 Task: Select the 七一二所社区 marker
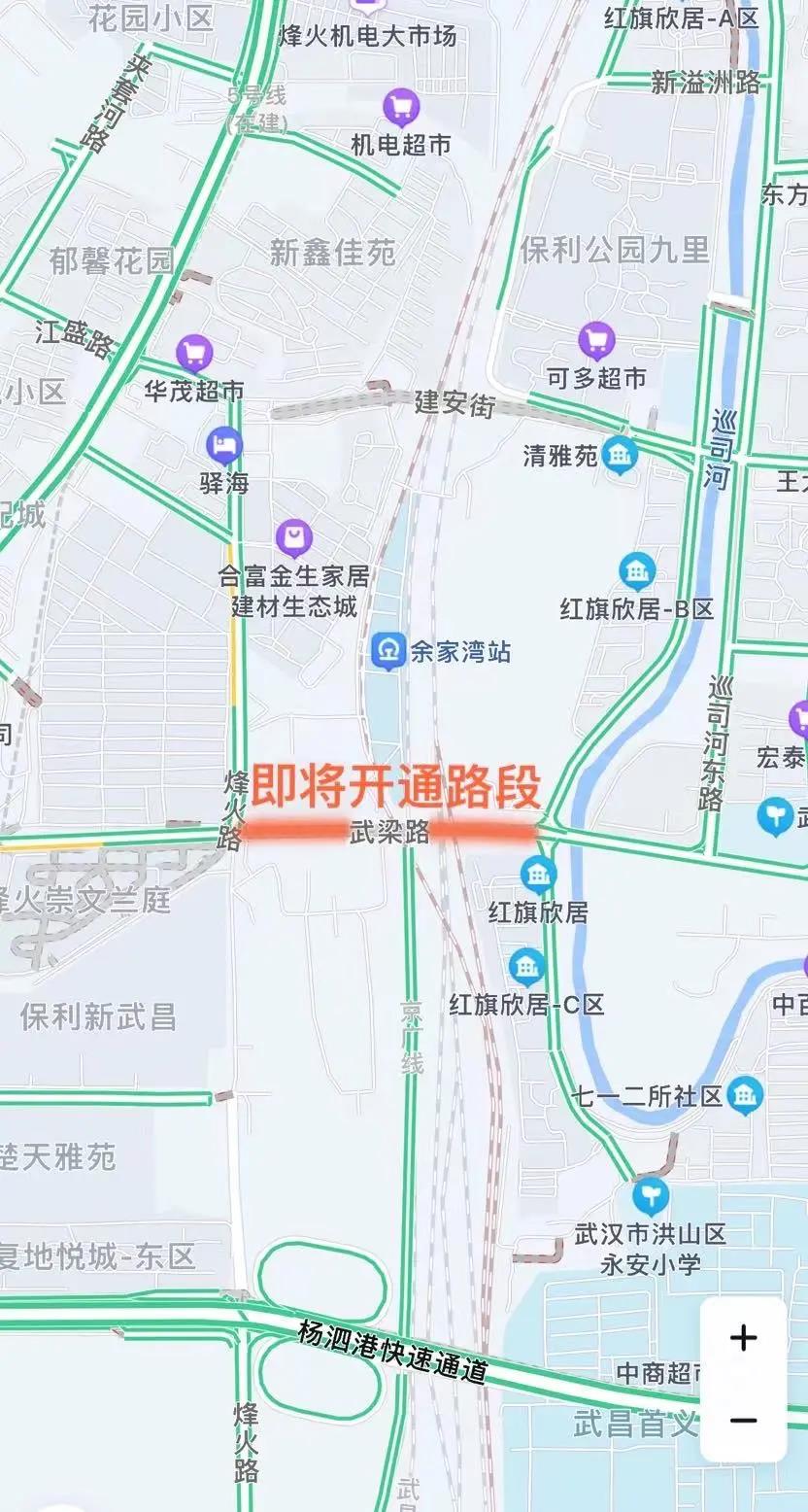tap(745, 1096)
